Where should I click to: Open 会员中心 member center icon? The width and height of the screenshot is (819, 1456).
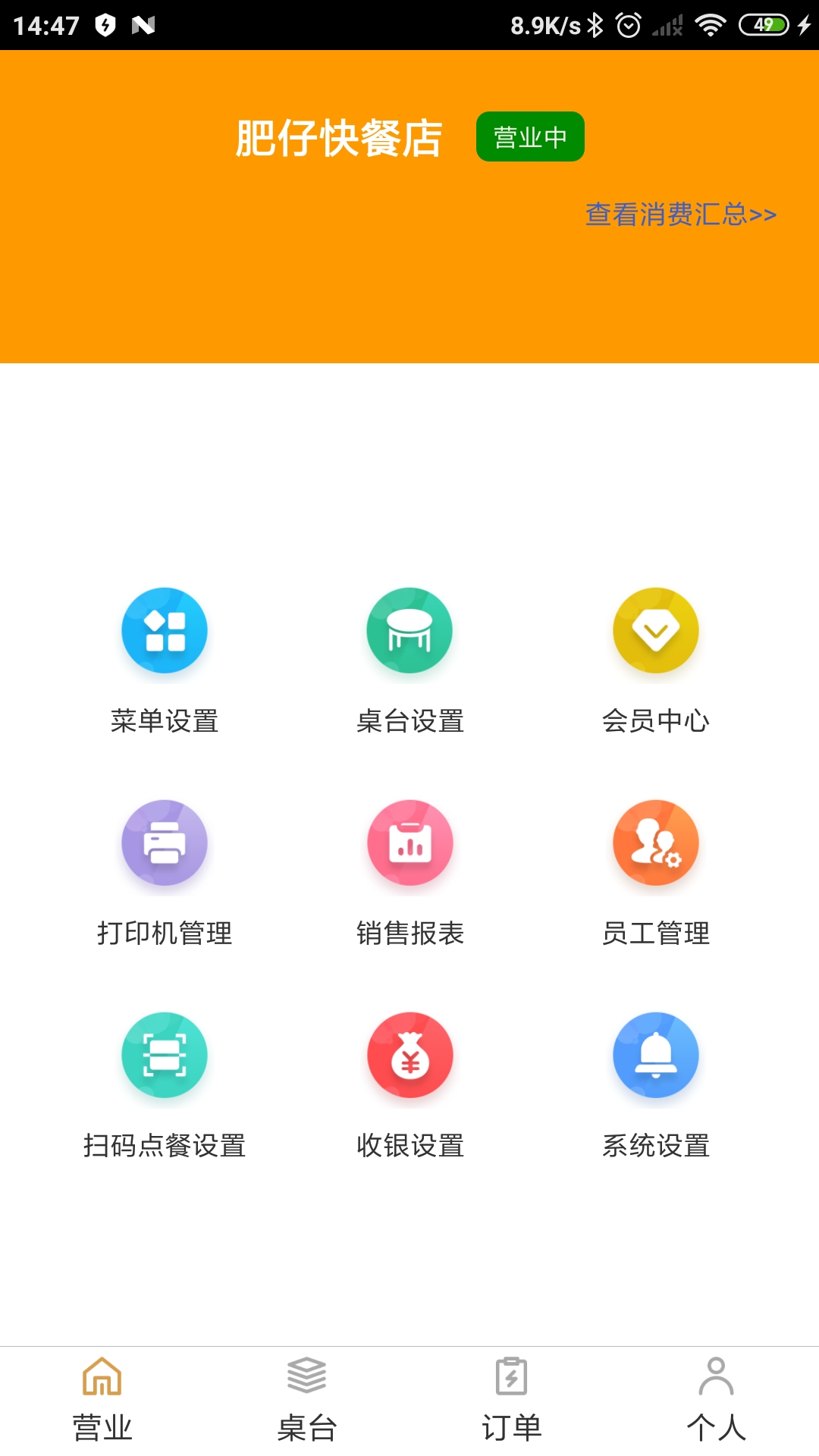click(655, 631)
